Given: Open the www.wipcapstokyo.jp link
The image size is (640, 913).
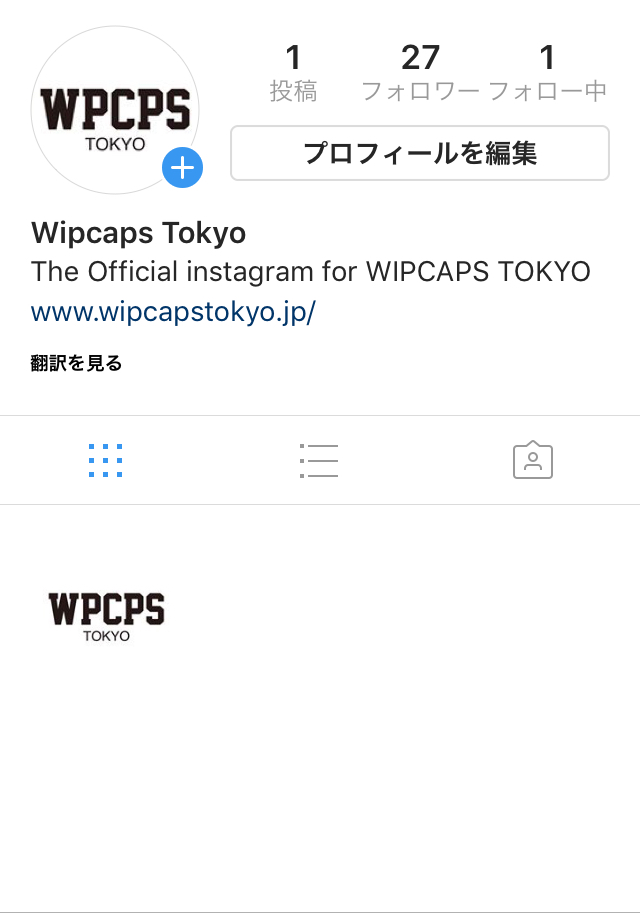Looking at the screenshot, I should [x=174, y=312].
